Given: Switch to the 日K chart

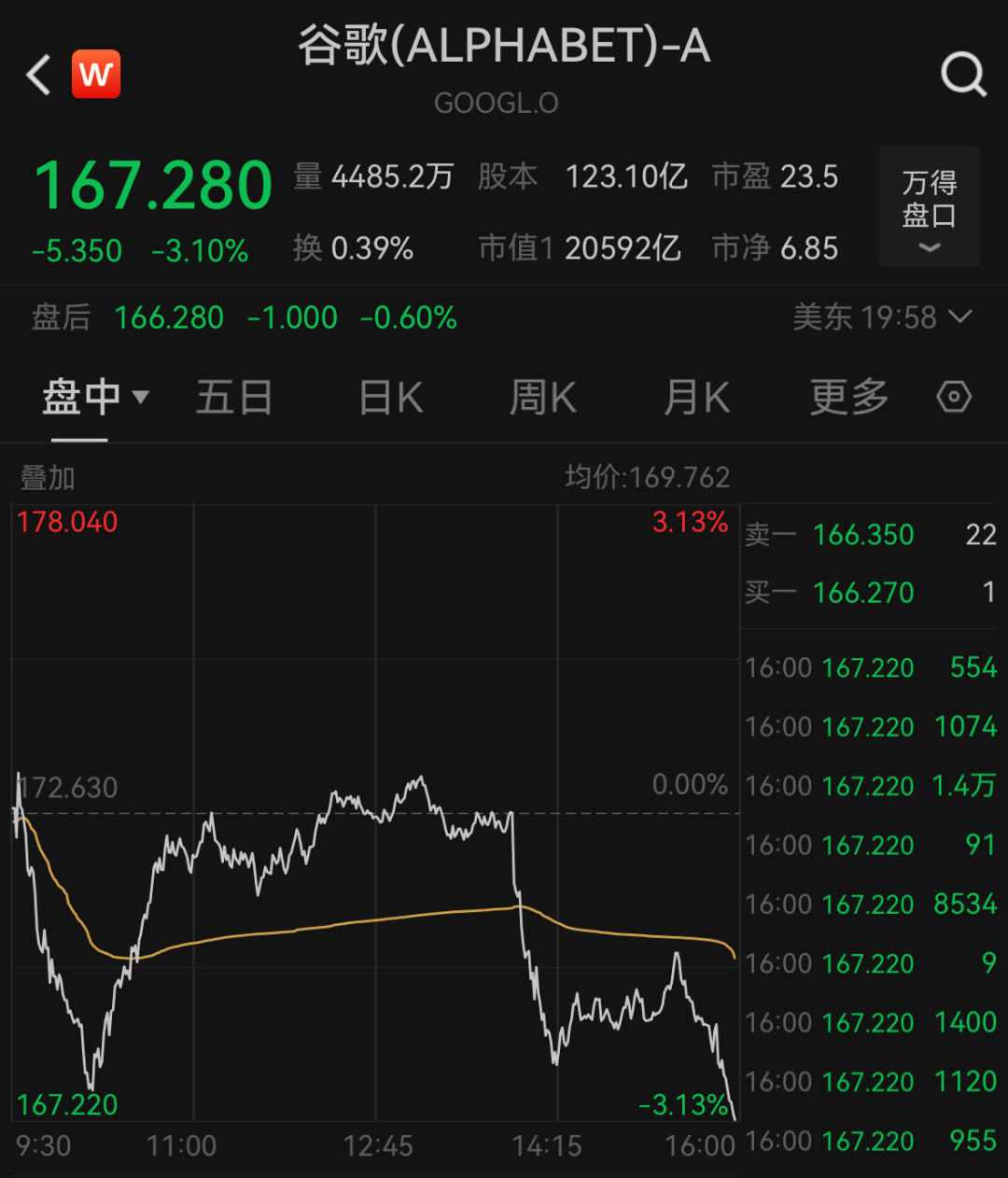Looking at the screenshot, I should pos(391,399).
